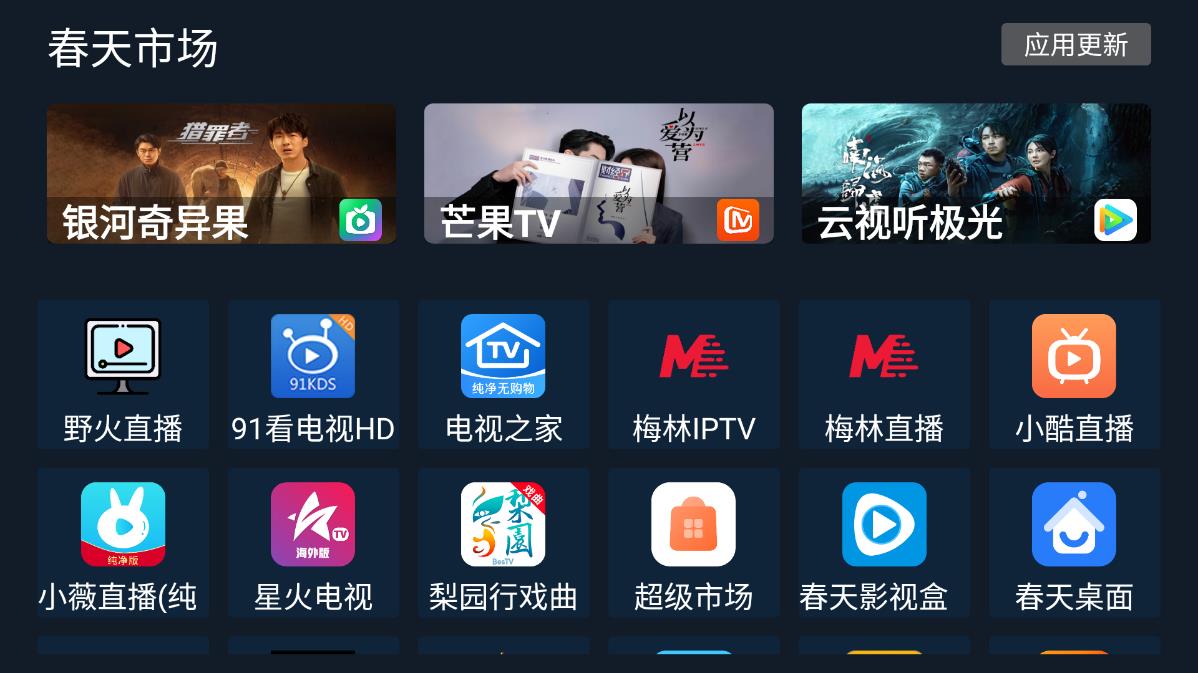Image resolution: width=1198 pixels, height=673 pixels.
Task: View the 春天影视盒 app
Action: tap(884, 543)
